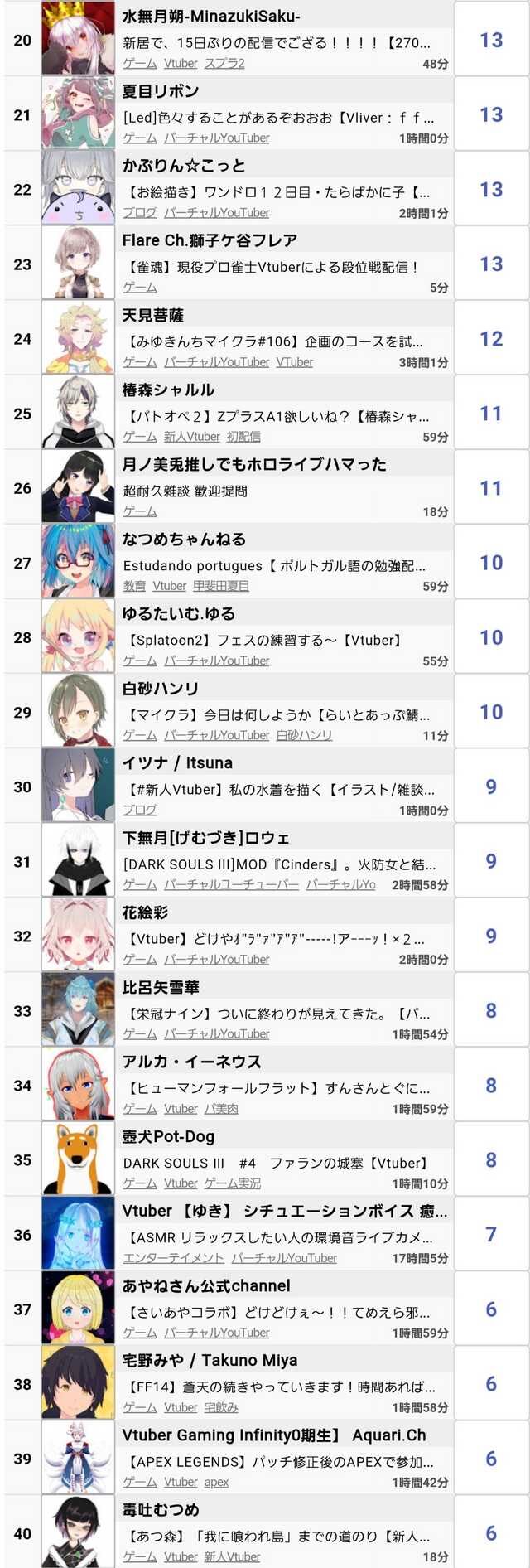Open 花絵彩 channel name
Screen dimensions: 530x1568
pyautogui.click(x=145, y=912)
